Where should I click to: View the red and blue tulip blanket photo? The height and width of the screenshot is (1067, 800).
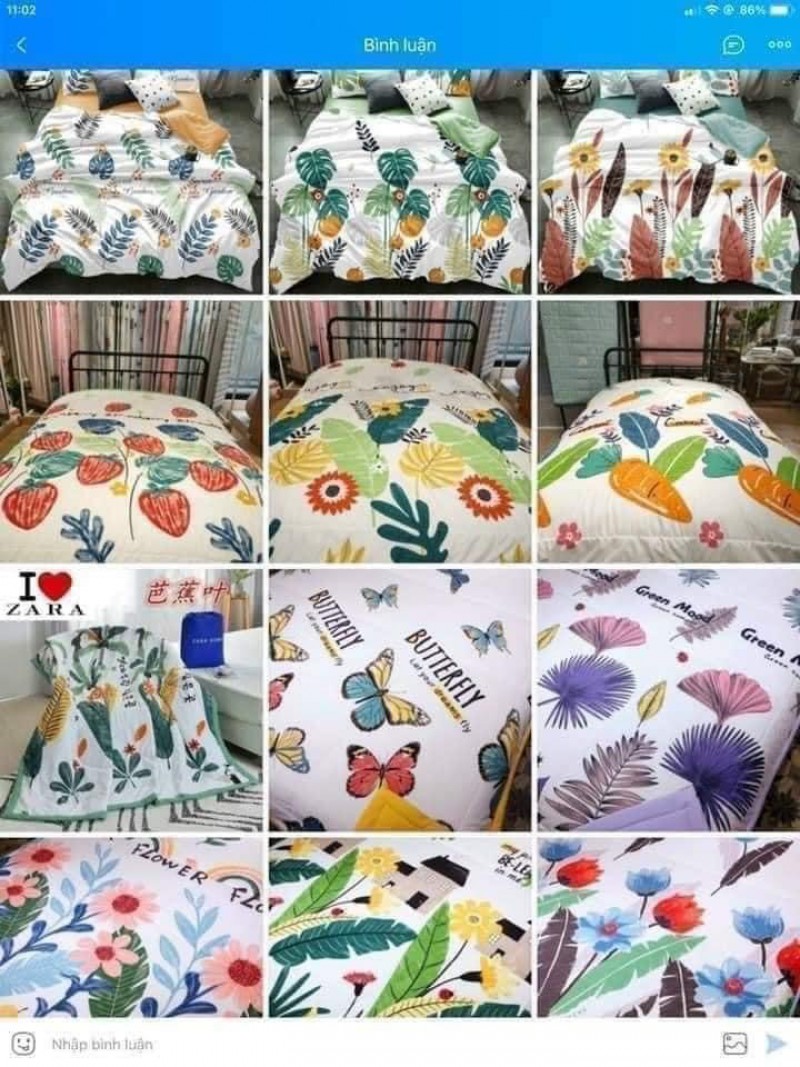[669, 928]
